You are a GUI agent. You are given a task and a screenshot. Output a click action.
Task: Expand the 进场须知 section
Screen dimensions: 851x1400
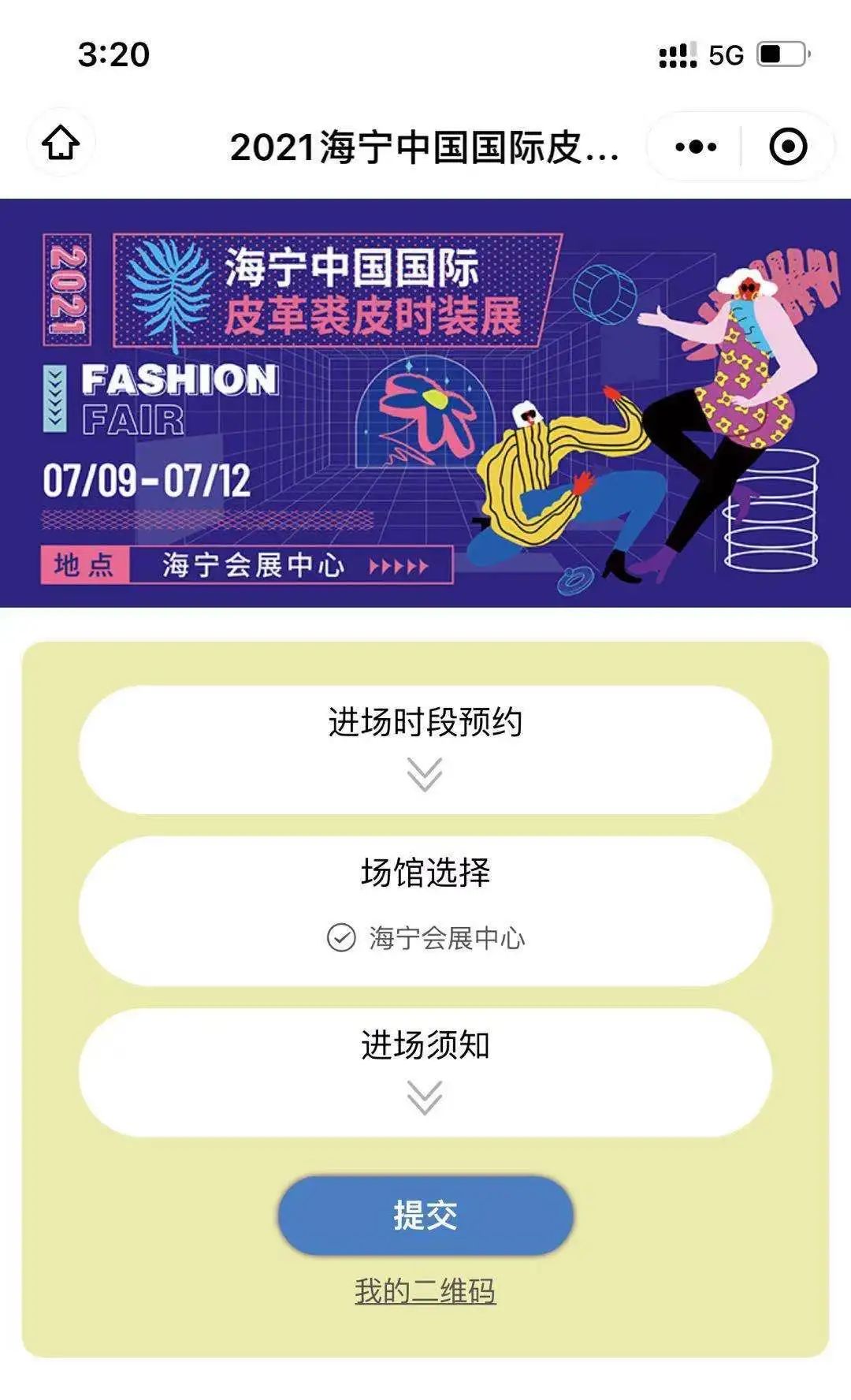tap(425, 1072)
